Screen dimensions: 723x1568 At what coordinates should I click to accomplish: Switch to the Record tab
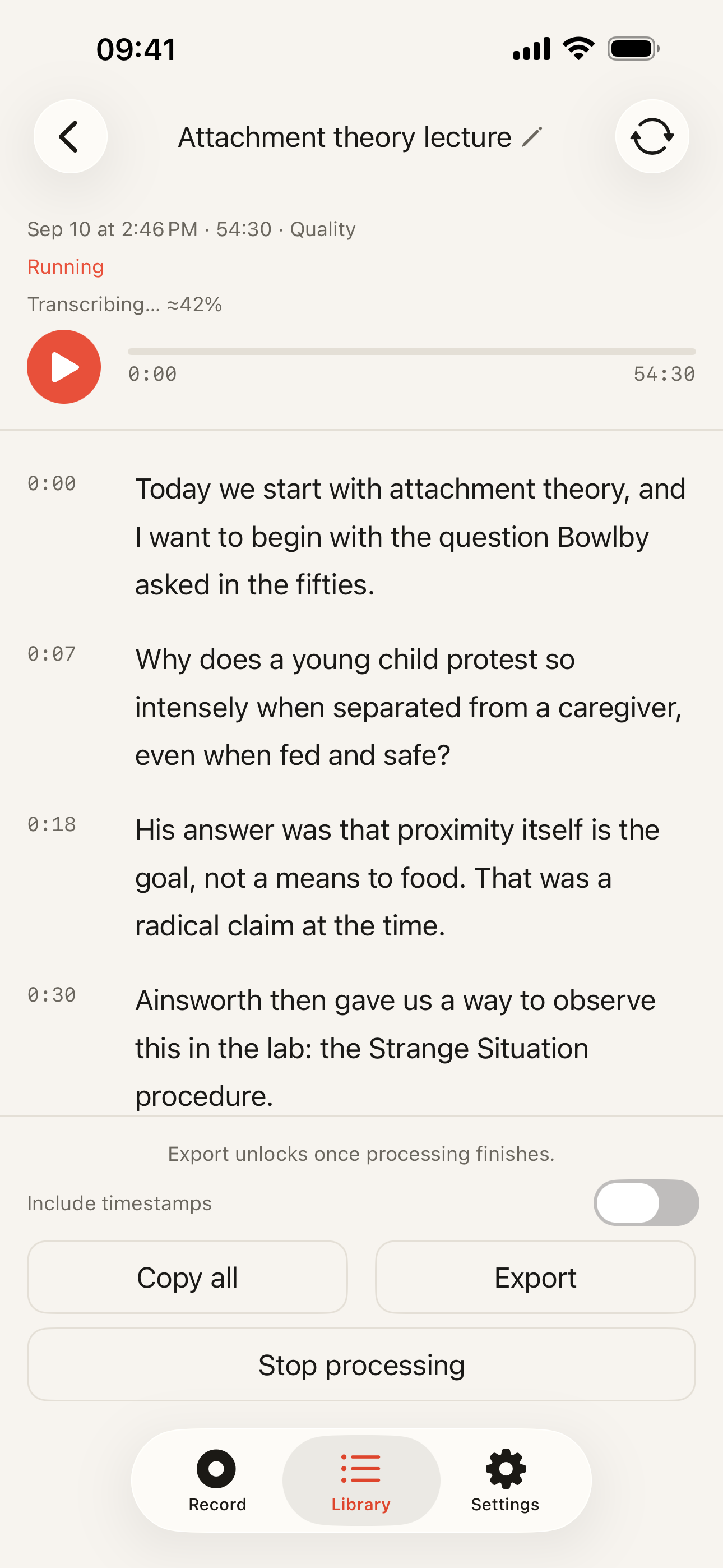[x=217, y=1481]
